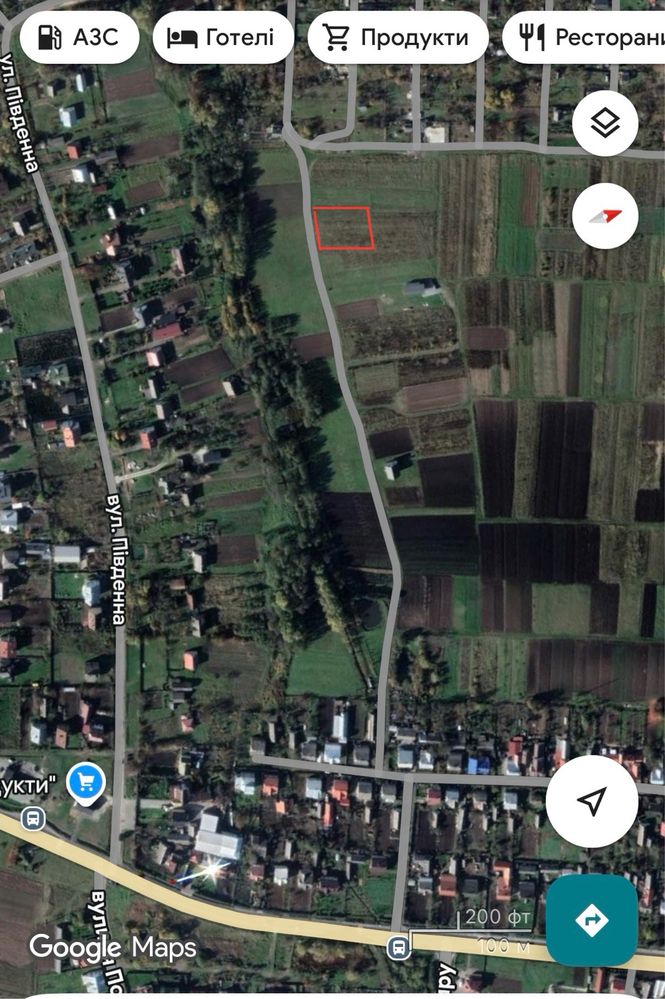Show Готелі hotels on the map
The image size is (665, 999).
point(222,38)
